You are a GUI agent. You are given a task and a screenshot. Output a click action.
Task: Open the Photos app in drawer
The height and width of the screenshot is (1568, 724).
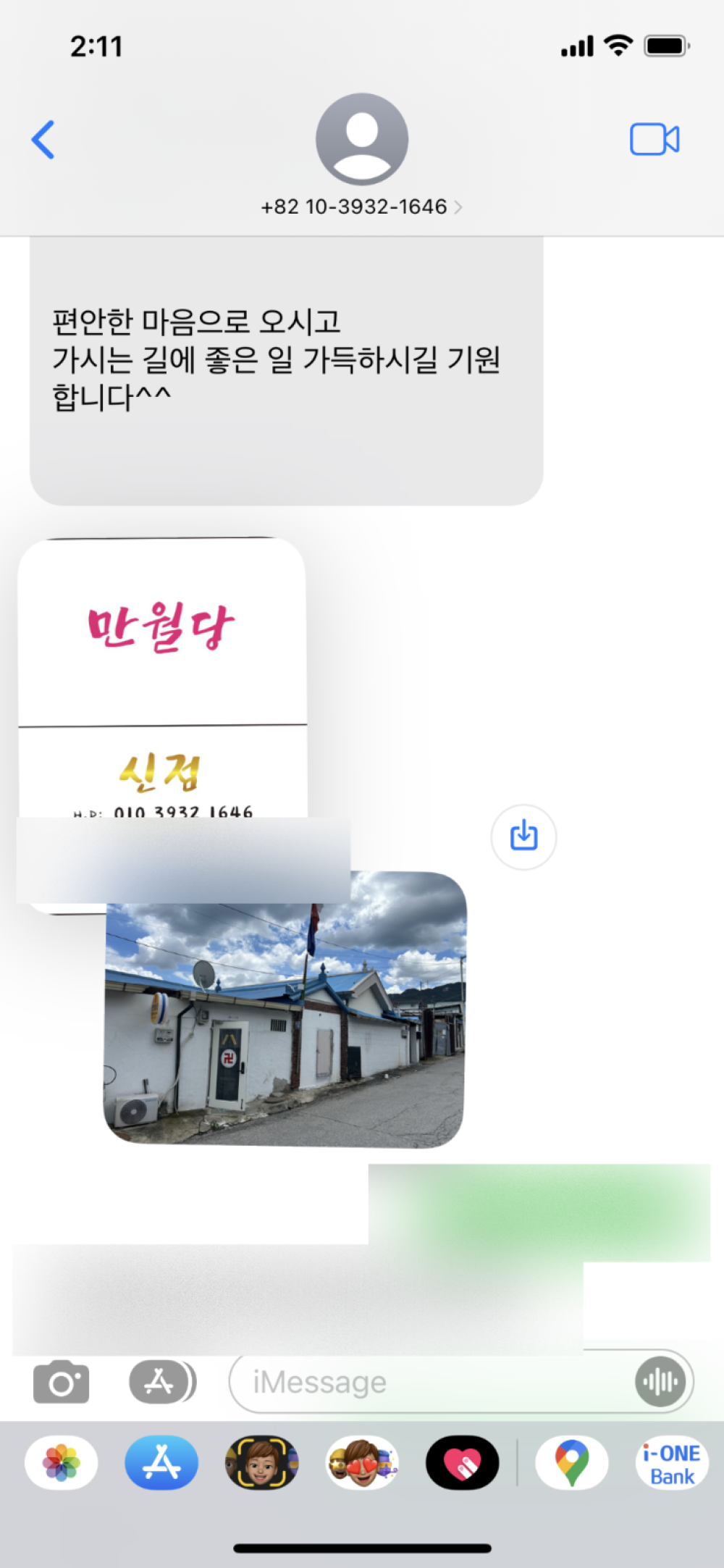pyautogui.click(x=62, y=1462)
